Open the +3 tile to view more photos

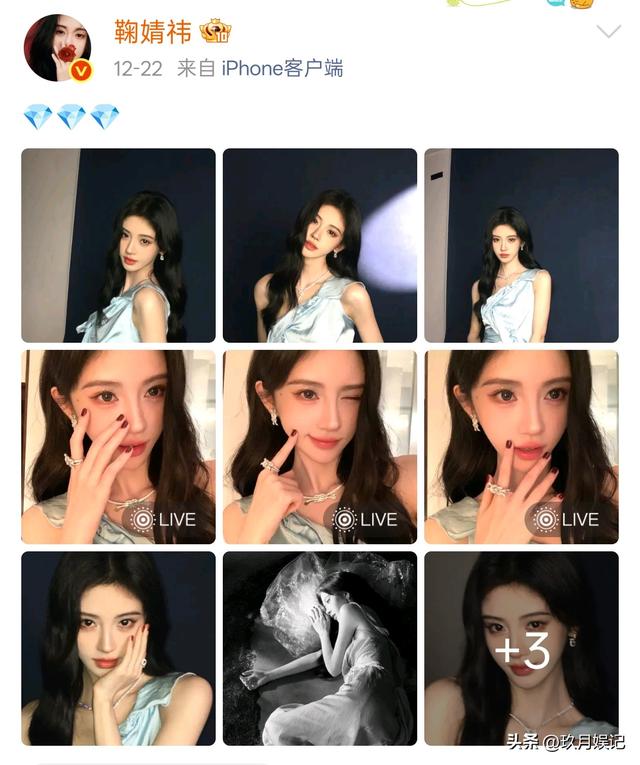pyautogui.click(x=521, y=648)
